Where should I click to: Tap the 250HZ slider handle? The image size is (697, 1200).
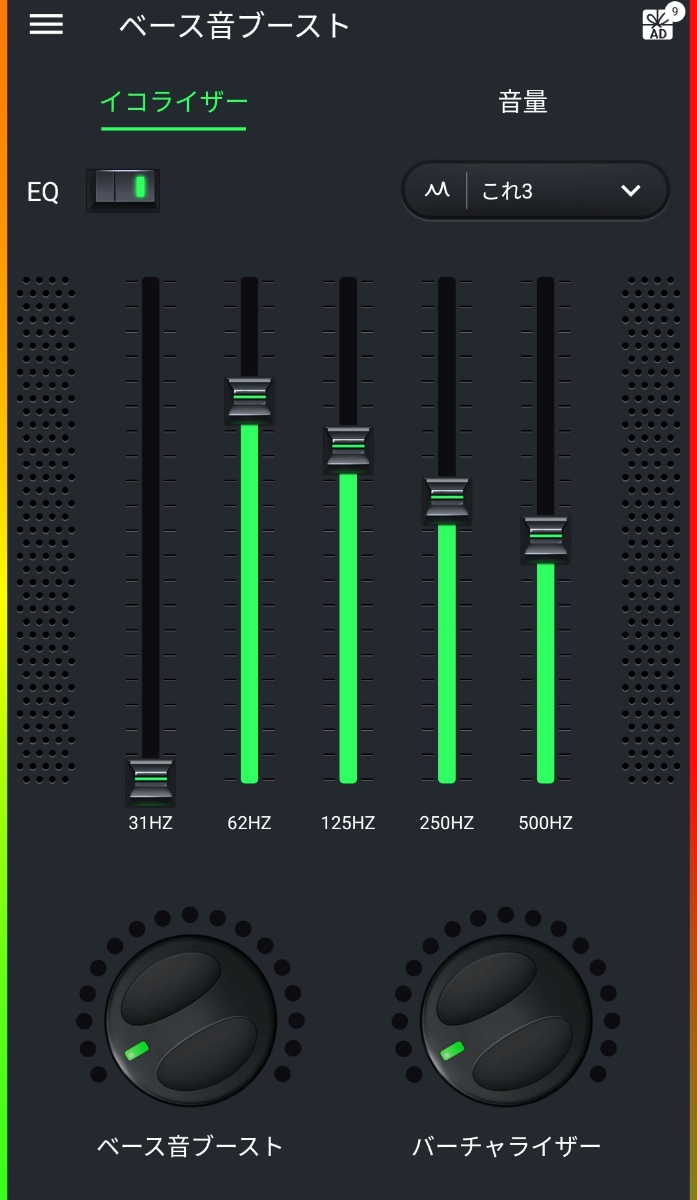coord(447,497)
